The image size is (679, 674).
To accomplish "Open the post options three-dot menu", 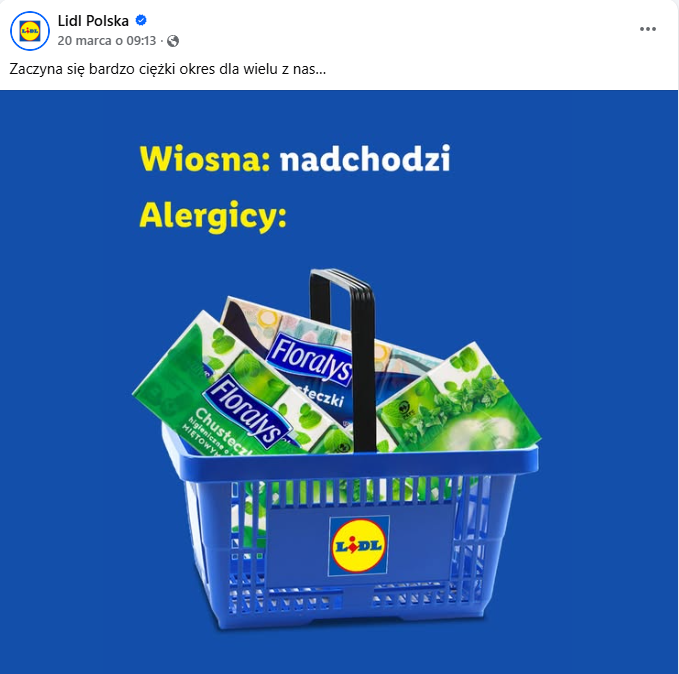I will pyautogui.click(x=648, y=29).
